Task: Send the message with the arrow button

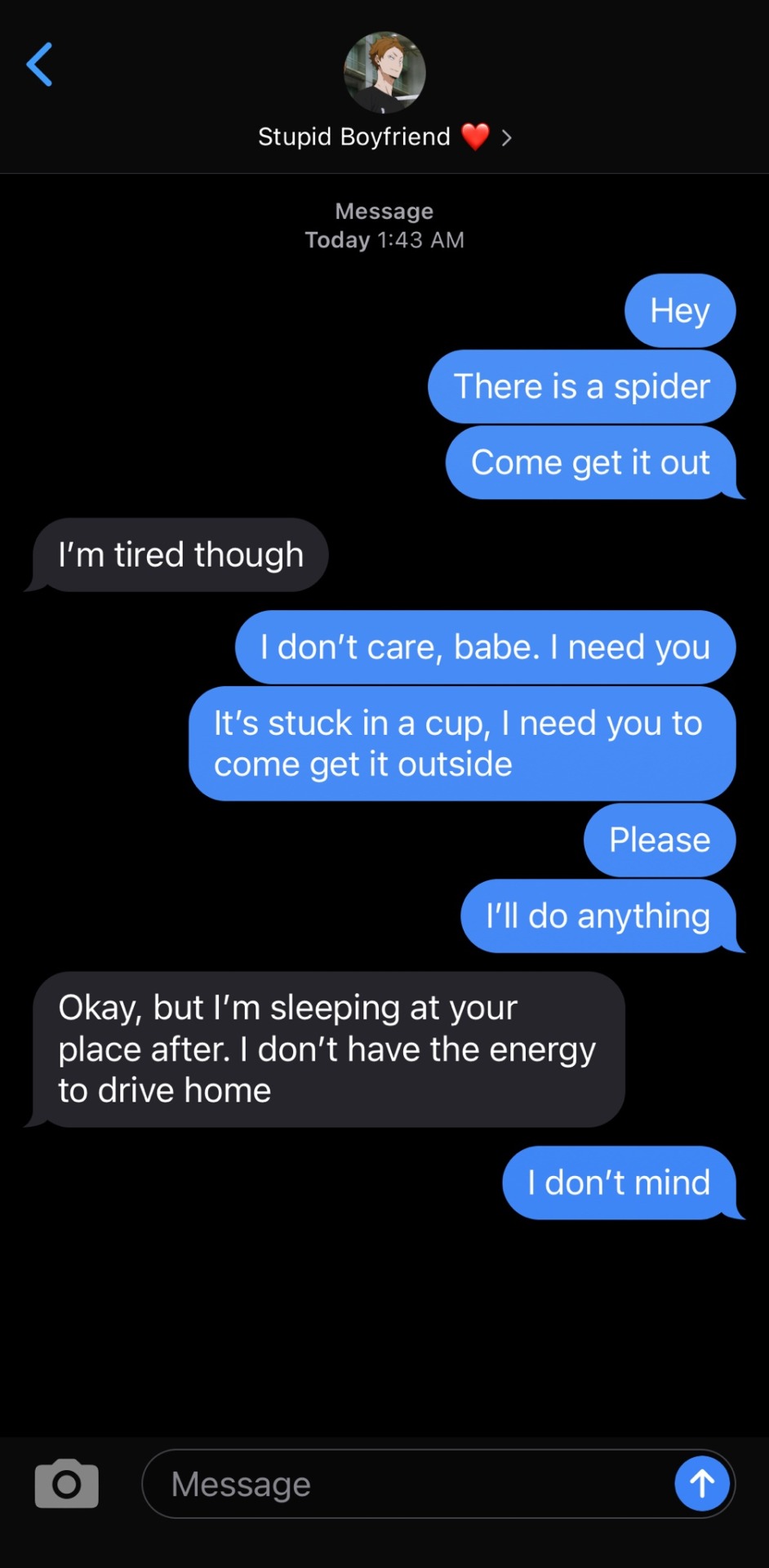Action: click(701, 1483)
